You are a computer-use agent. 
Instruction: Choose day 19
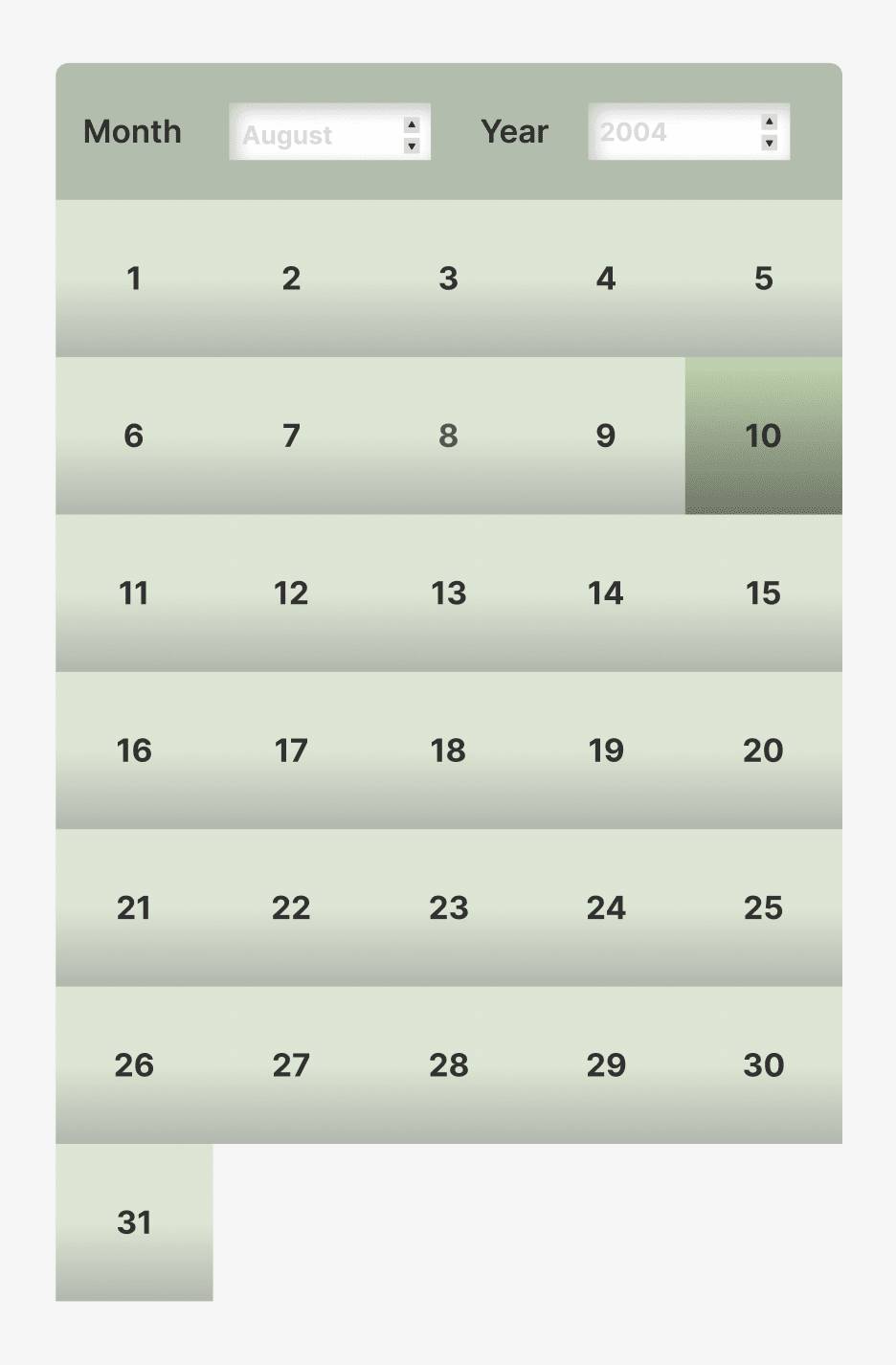tap(606, 750)
